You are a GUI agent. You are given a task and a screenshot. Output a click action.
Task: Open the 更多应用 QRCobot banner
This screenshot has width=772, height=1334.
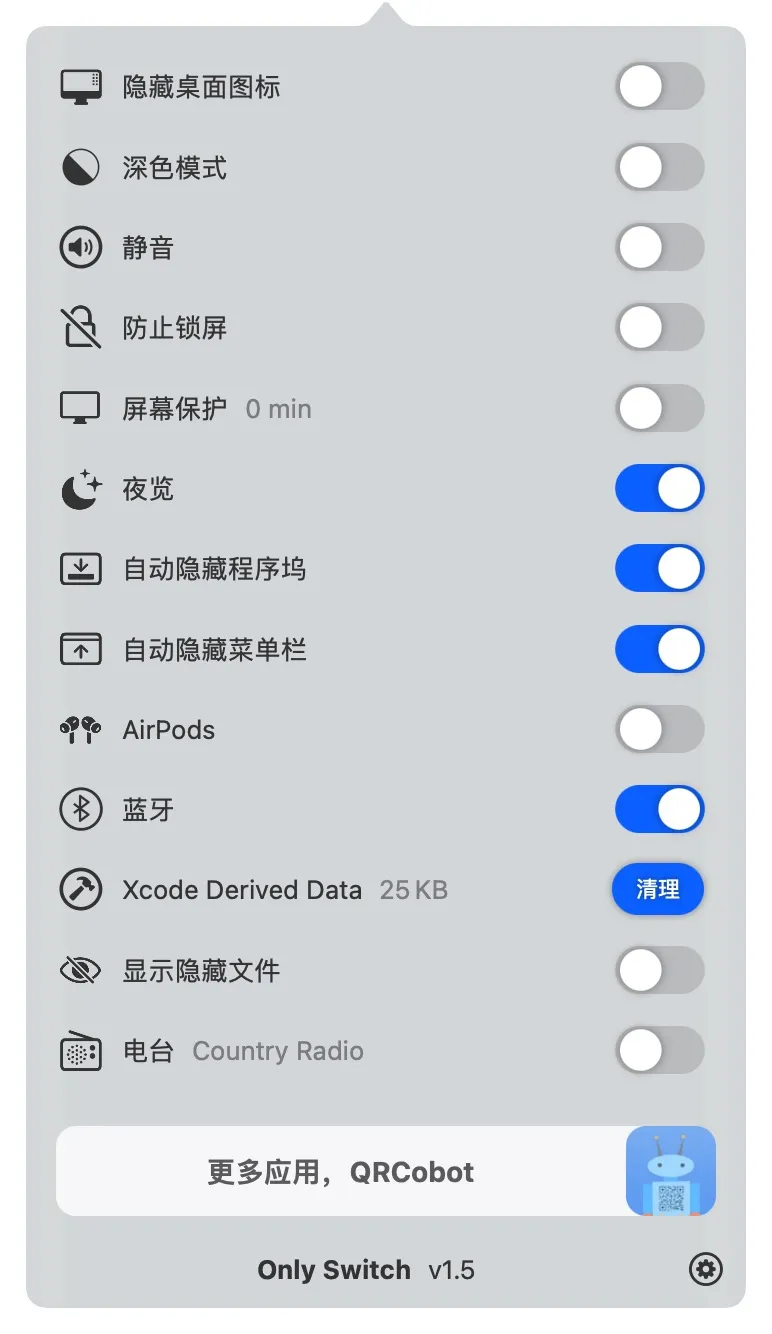[x=385, y=1171]
